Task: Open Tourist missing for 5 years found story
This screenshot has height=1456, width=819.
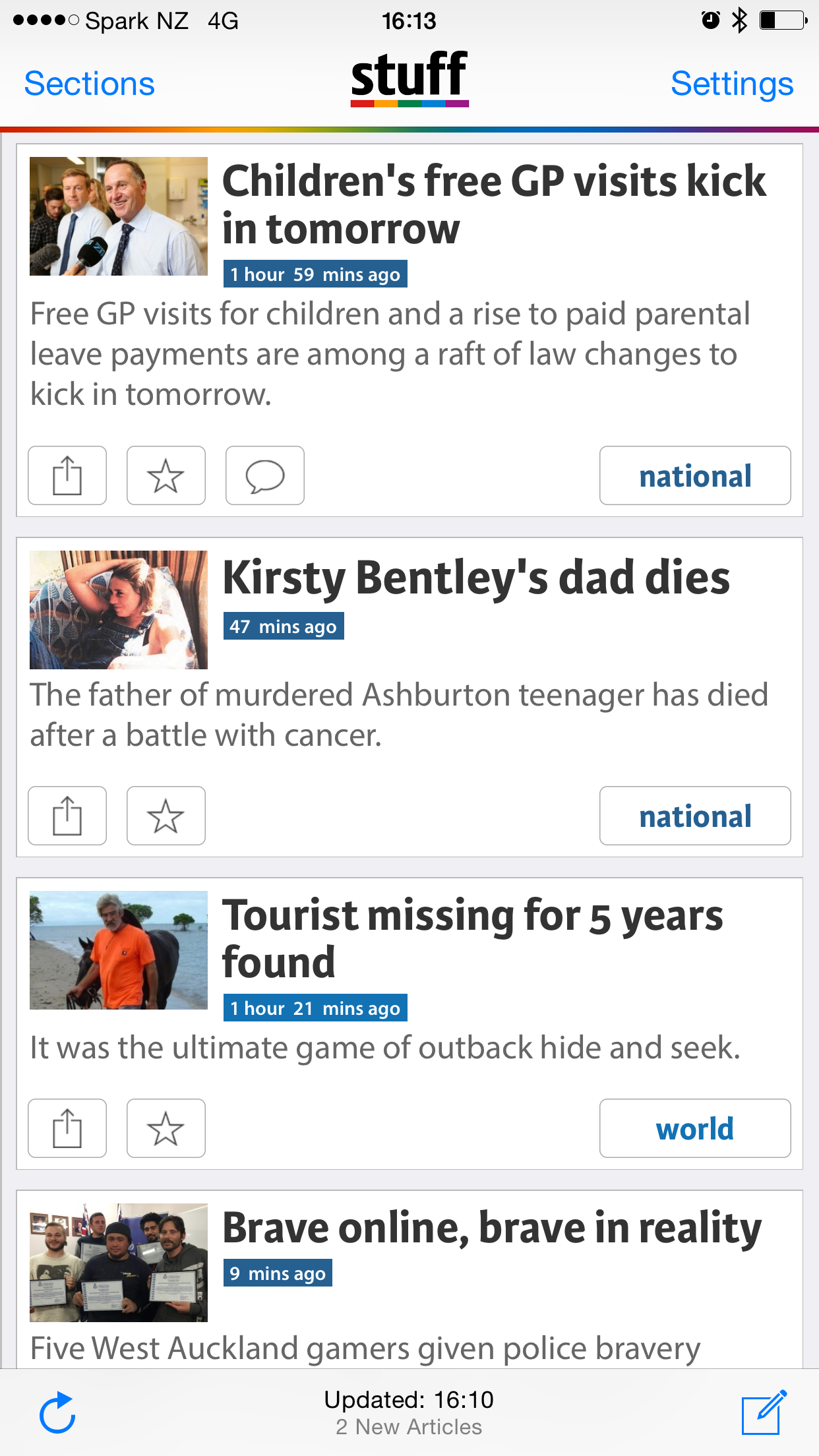Action: [473, 938]
